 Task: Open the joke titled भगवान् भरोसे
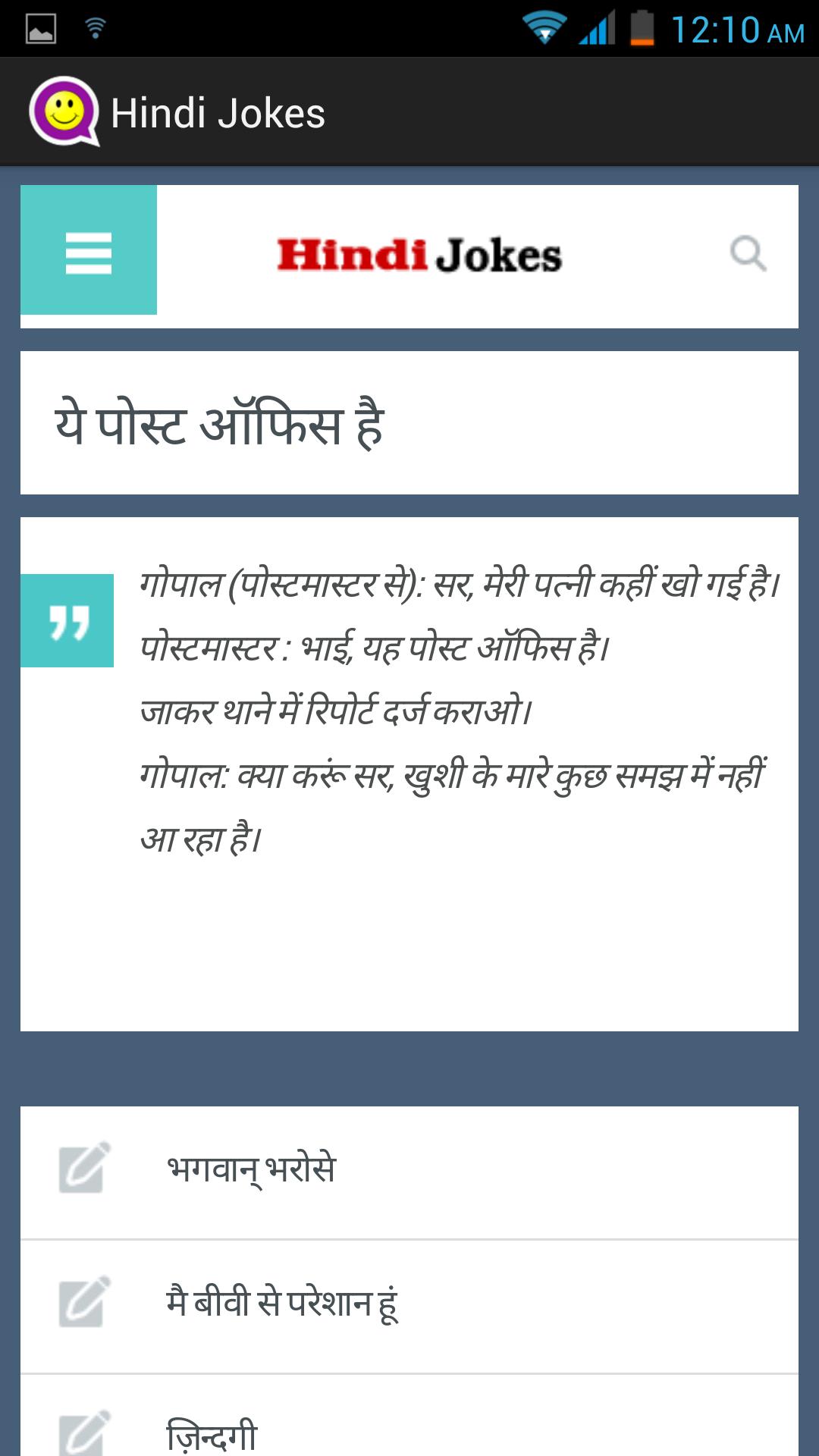tap(251, 1169)
